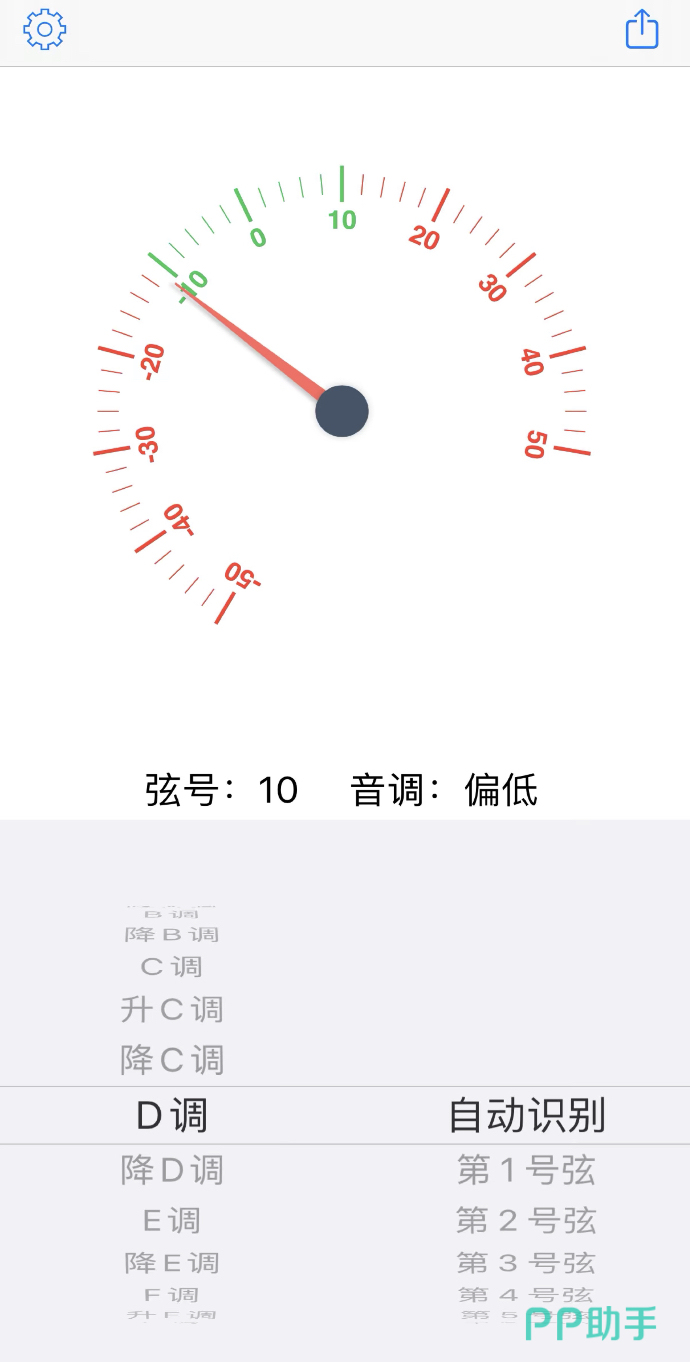690x1362 pixels.
Task: Pick E调 in the tuning picker
Action: (x=172, y=1221)
